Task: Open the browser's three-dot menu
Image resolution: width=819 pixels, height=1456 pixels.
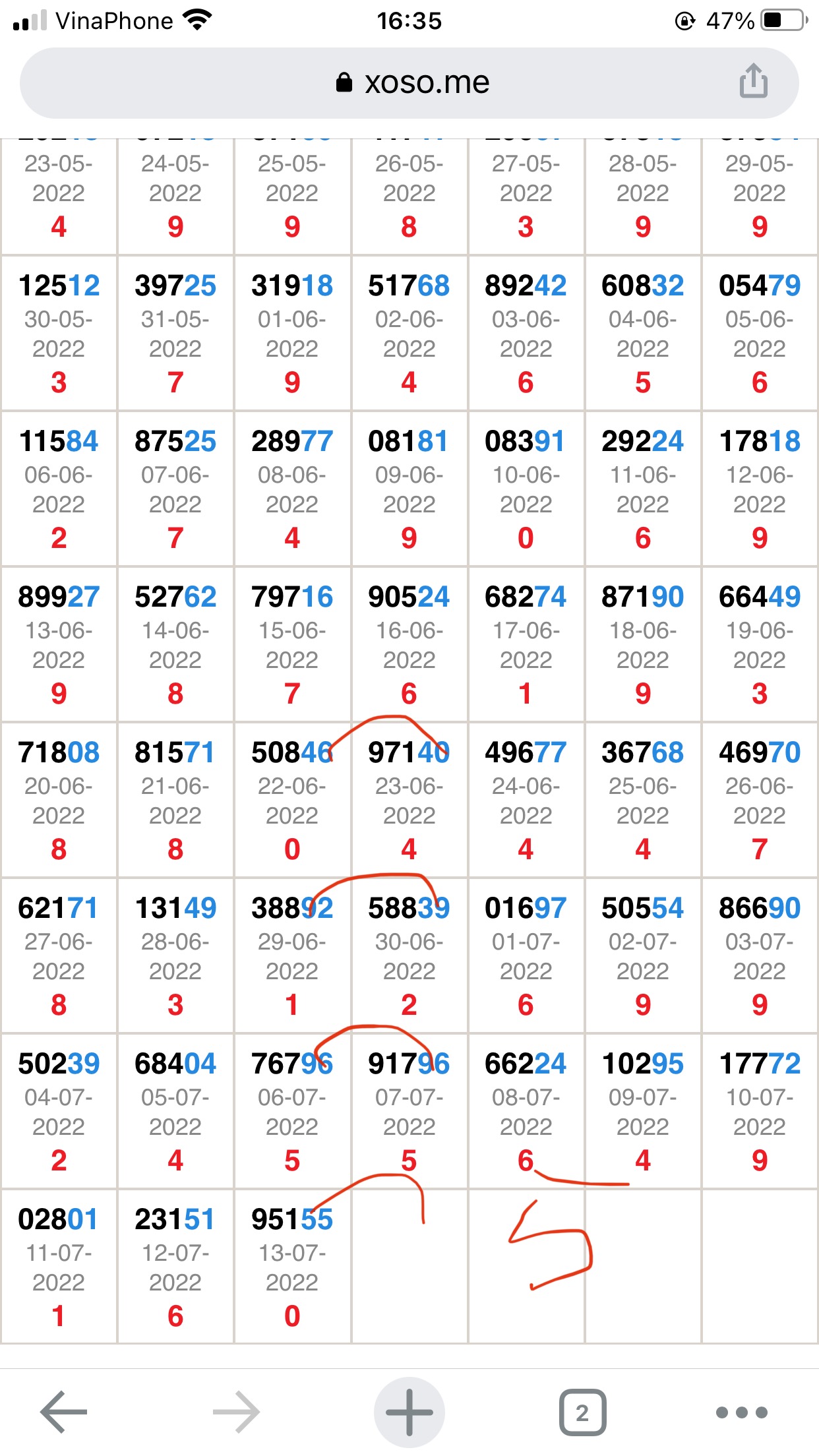Action: pyautogui.click(x=742, y=1412)
